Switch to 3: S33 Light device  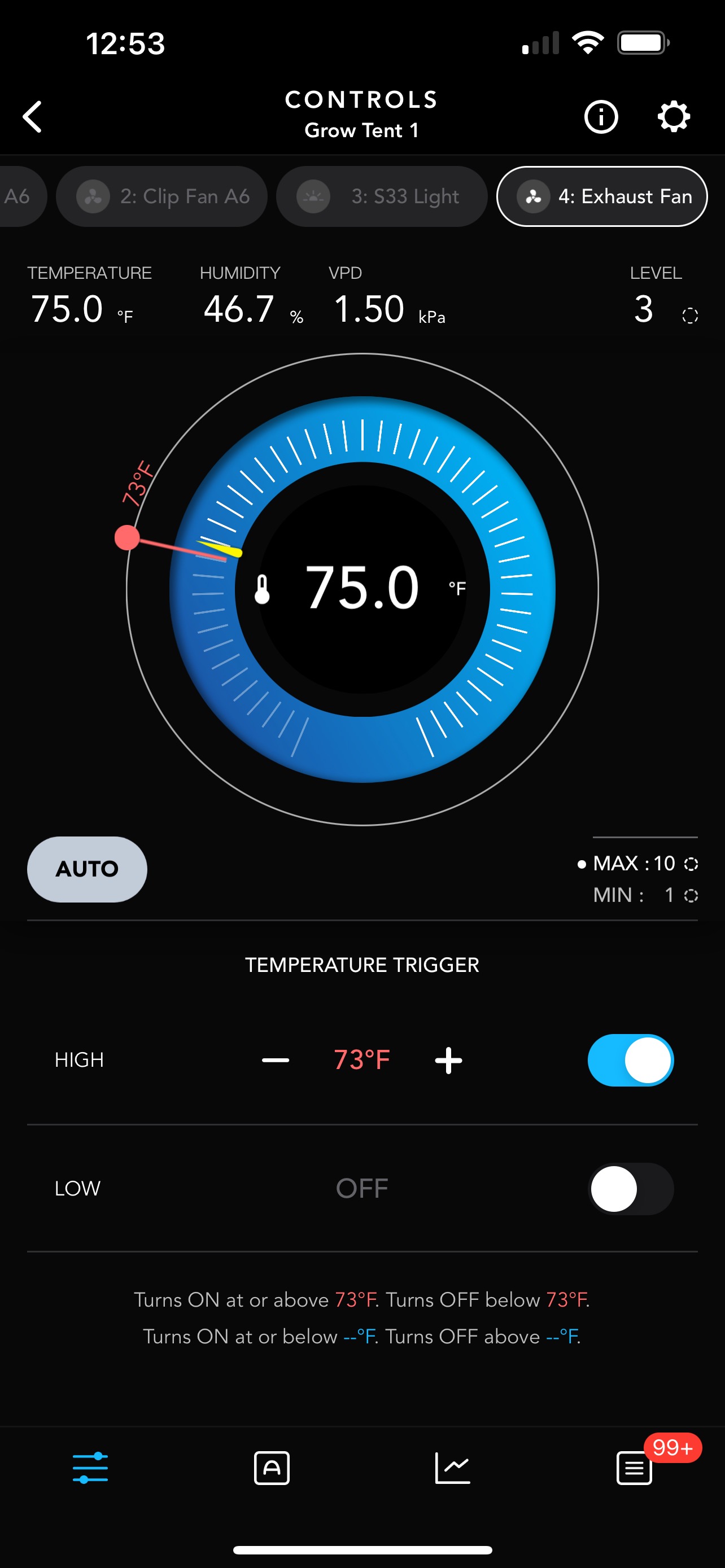pos(382,196)
